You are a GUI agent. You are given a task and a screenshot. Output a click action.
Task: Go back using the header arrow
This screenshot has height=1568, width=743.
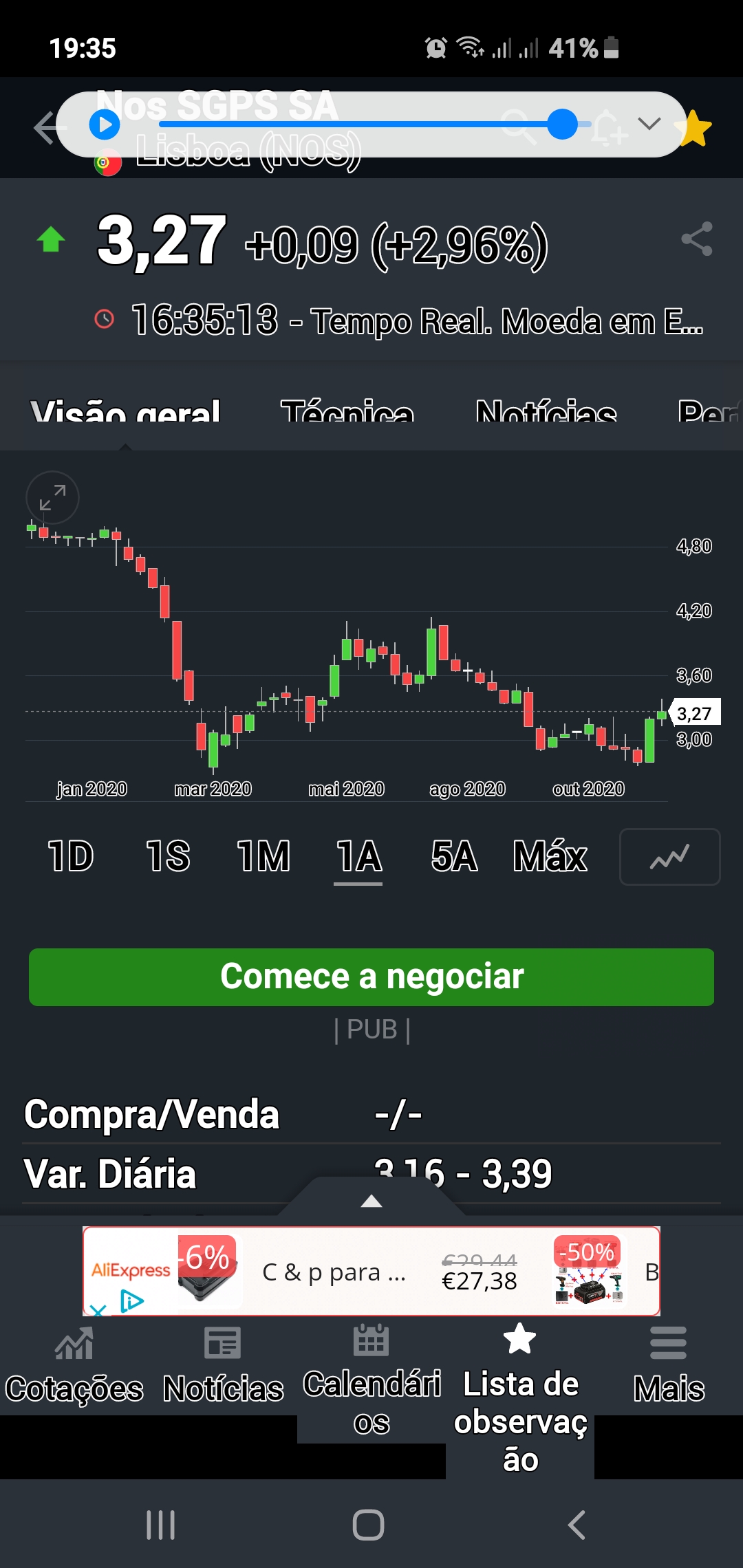pos(45,127)
